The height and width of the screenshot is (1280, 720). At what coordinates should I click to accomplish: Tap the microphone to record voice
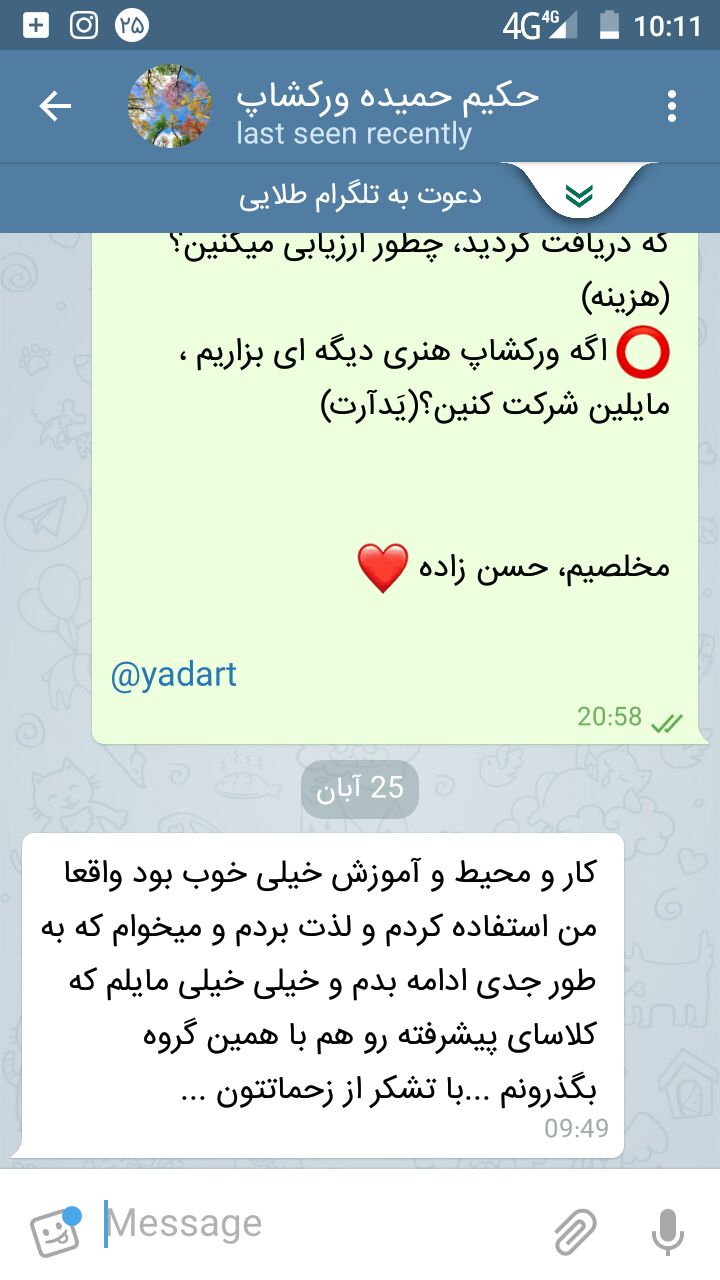click(667, 1230)
